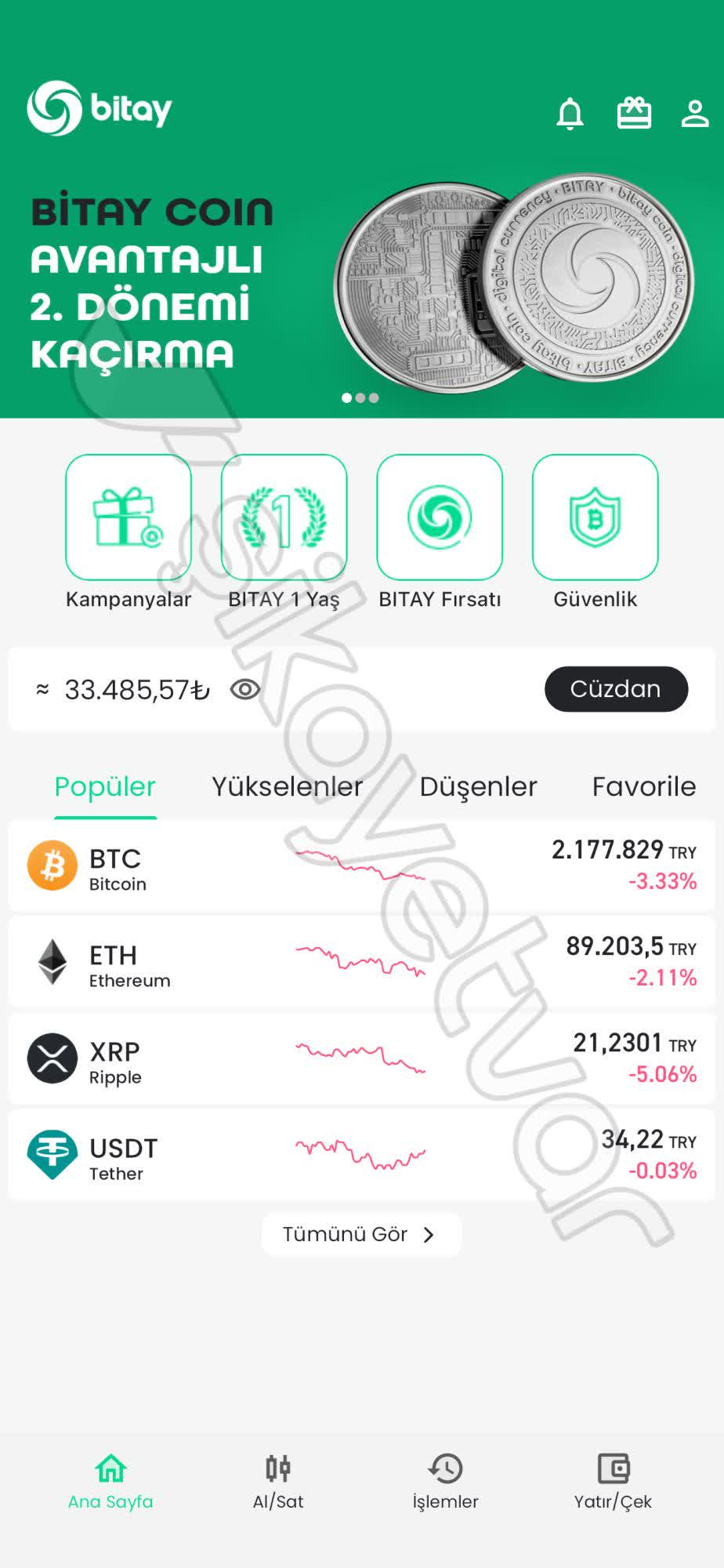The width and height of the screenshot is (724, 1568).
Task: Switch to the Düşenler tab
Action: tap(478, 786)
